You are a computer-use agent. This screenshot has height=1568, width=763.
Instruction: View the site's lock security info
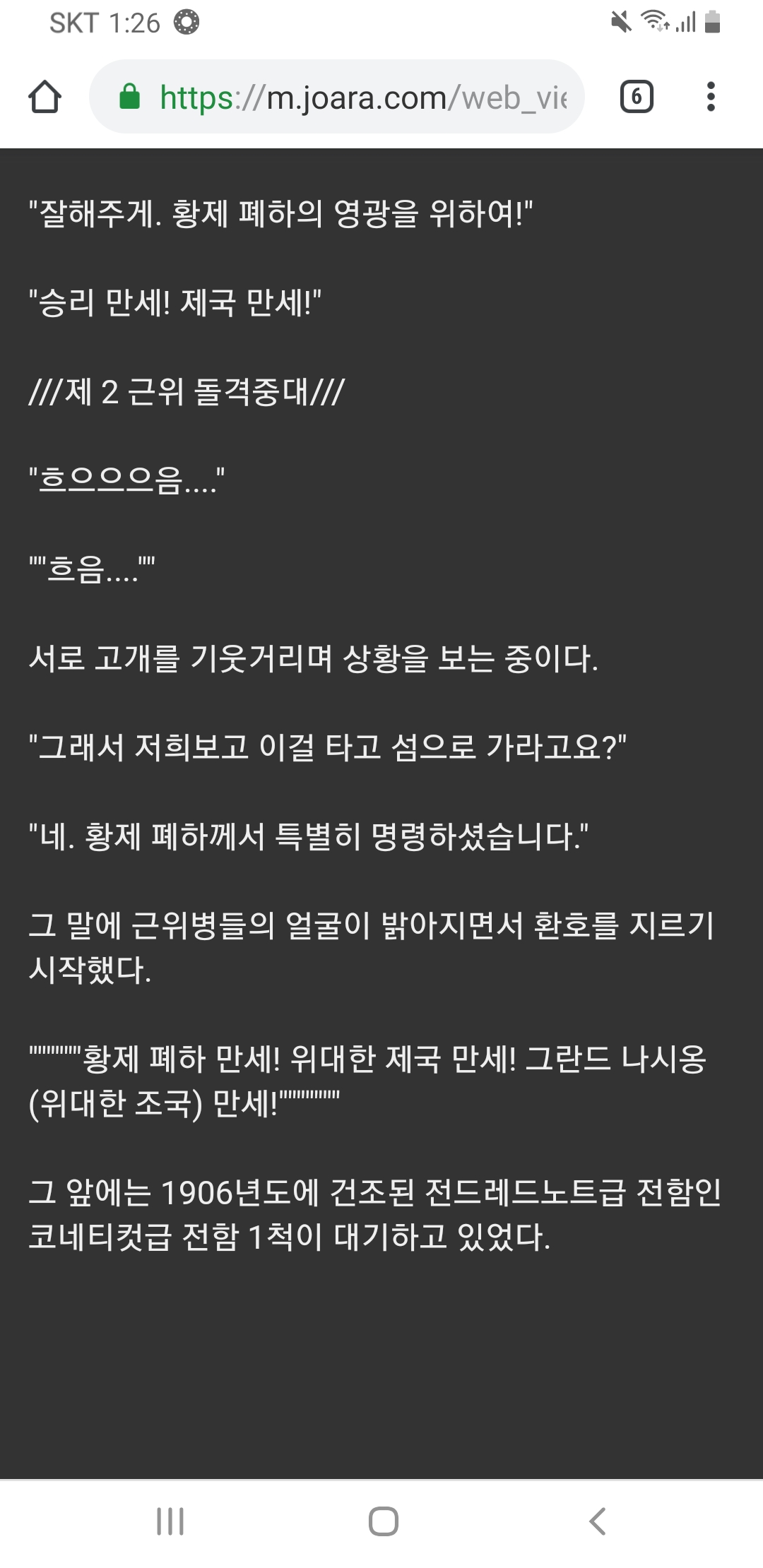[129, 97]
